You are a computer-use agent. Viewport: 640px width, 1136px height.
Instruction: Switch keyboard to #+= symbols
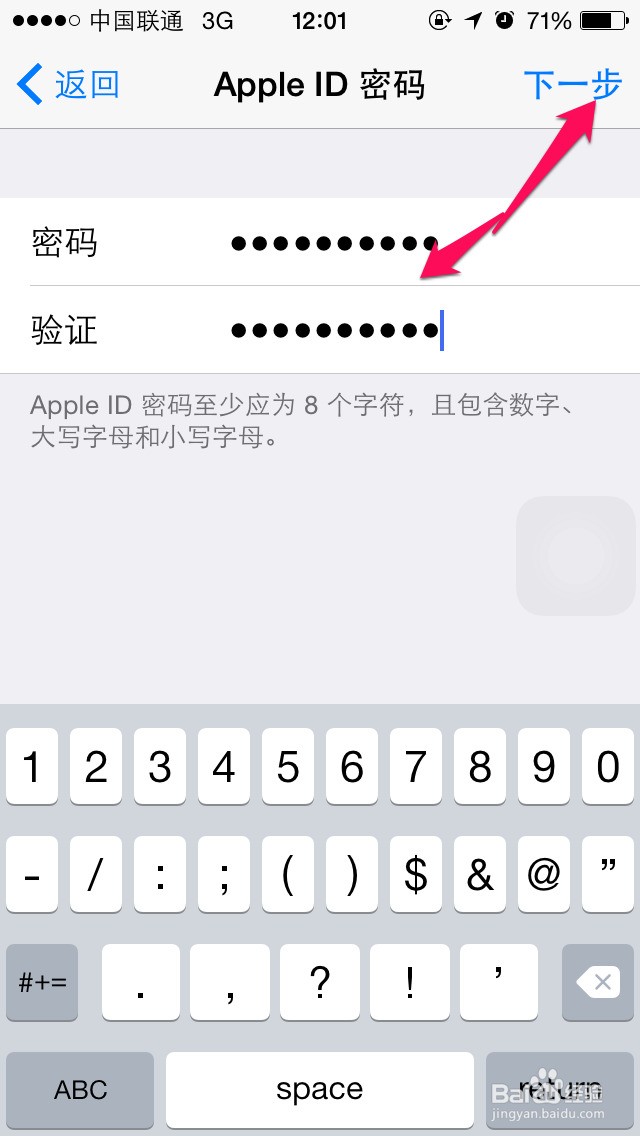(x=42, y=982)
